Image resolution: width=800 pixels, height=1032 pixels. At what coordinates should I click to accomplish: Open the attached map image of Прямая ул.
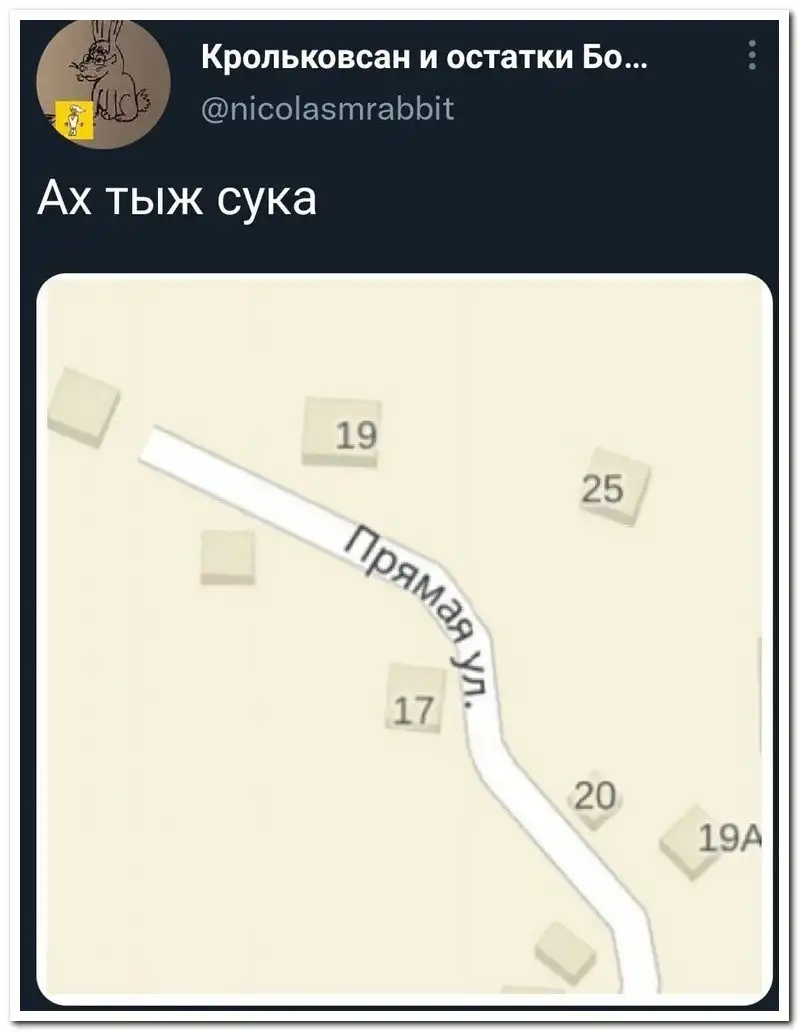click(x=405, y=638)
